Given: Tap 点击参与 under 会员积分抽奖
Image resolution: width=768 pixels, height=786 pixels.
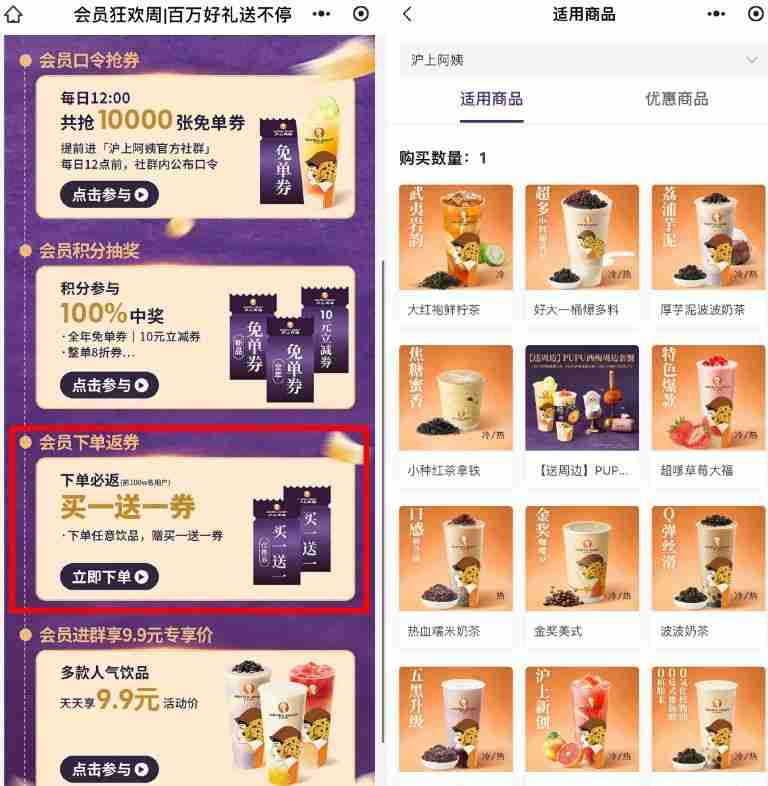Looking at the screenshot, I should point(109,384).
